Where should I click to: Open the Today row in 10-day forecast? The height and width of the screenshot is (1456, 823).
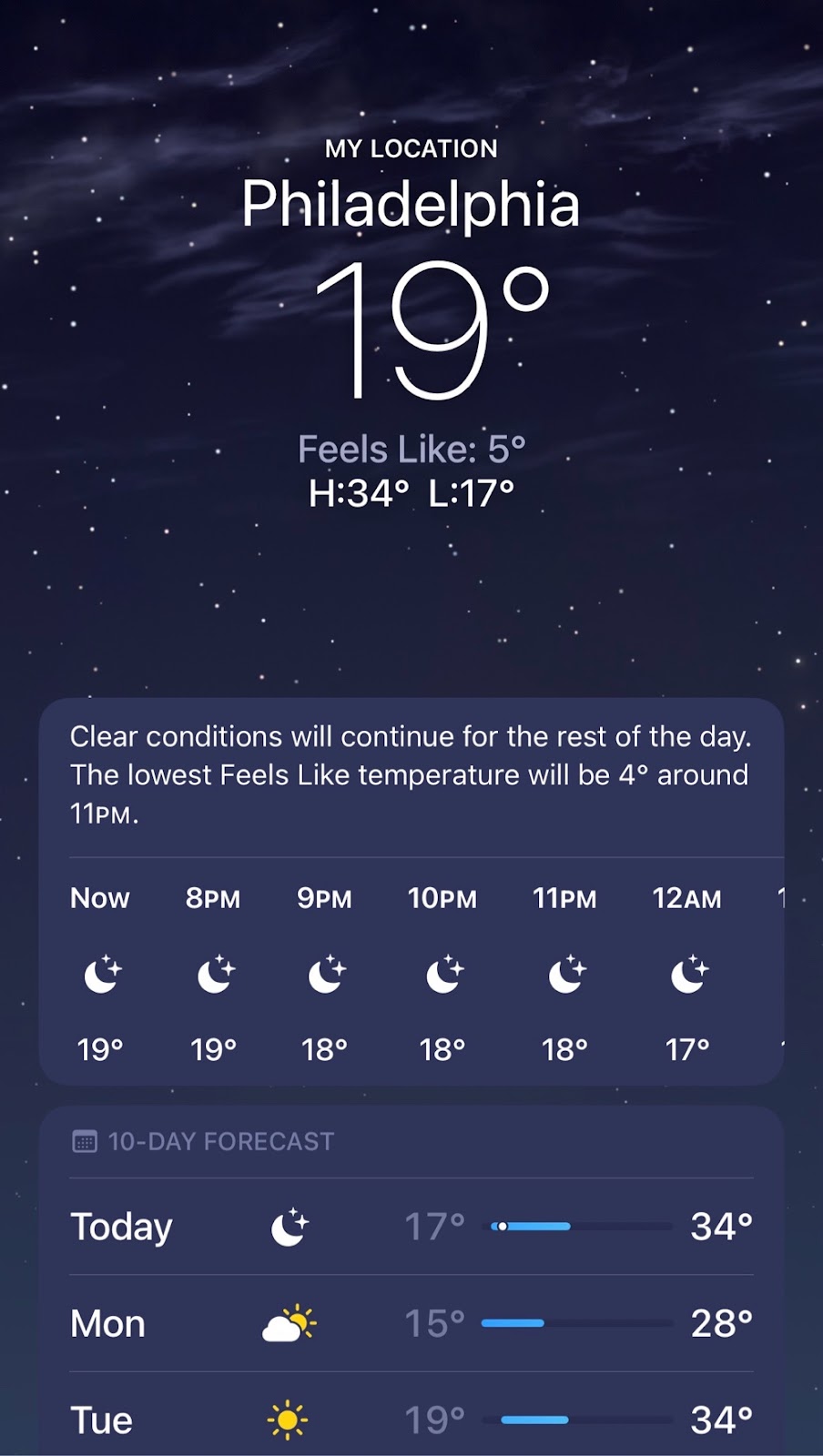point(411,1227)
